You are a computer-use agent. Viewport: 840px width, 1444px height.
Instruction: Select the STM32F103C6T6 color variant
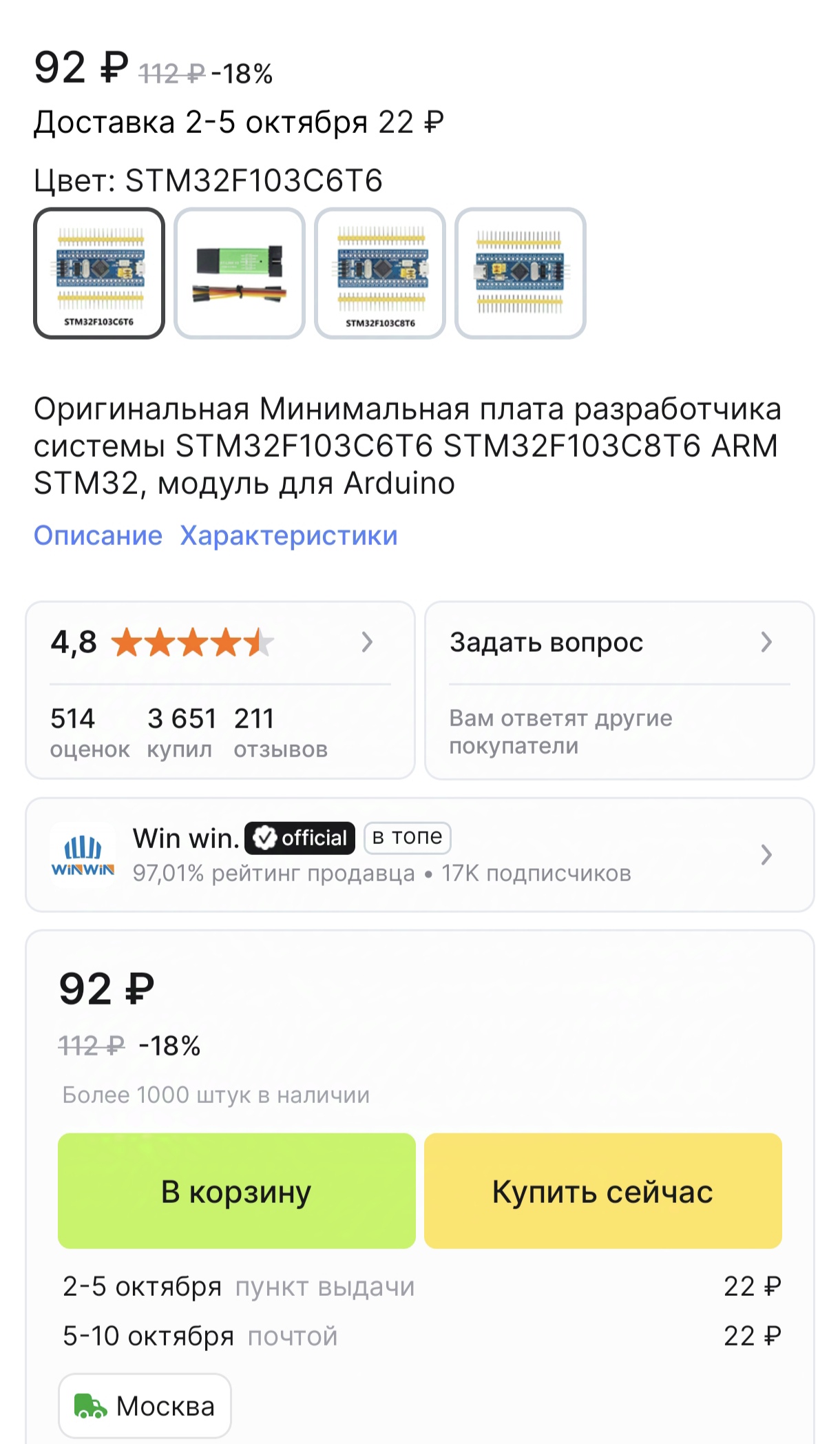tap(99, 274)
